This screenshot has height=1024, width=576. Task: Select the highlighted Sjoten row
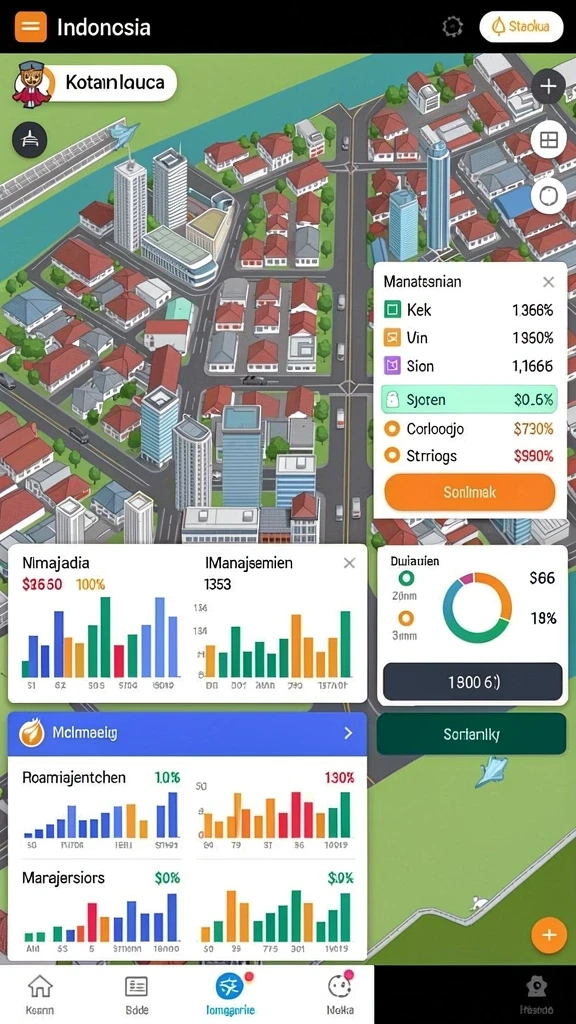pos(470,400)
